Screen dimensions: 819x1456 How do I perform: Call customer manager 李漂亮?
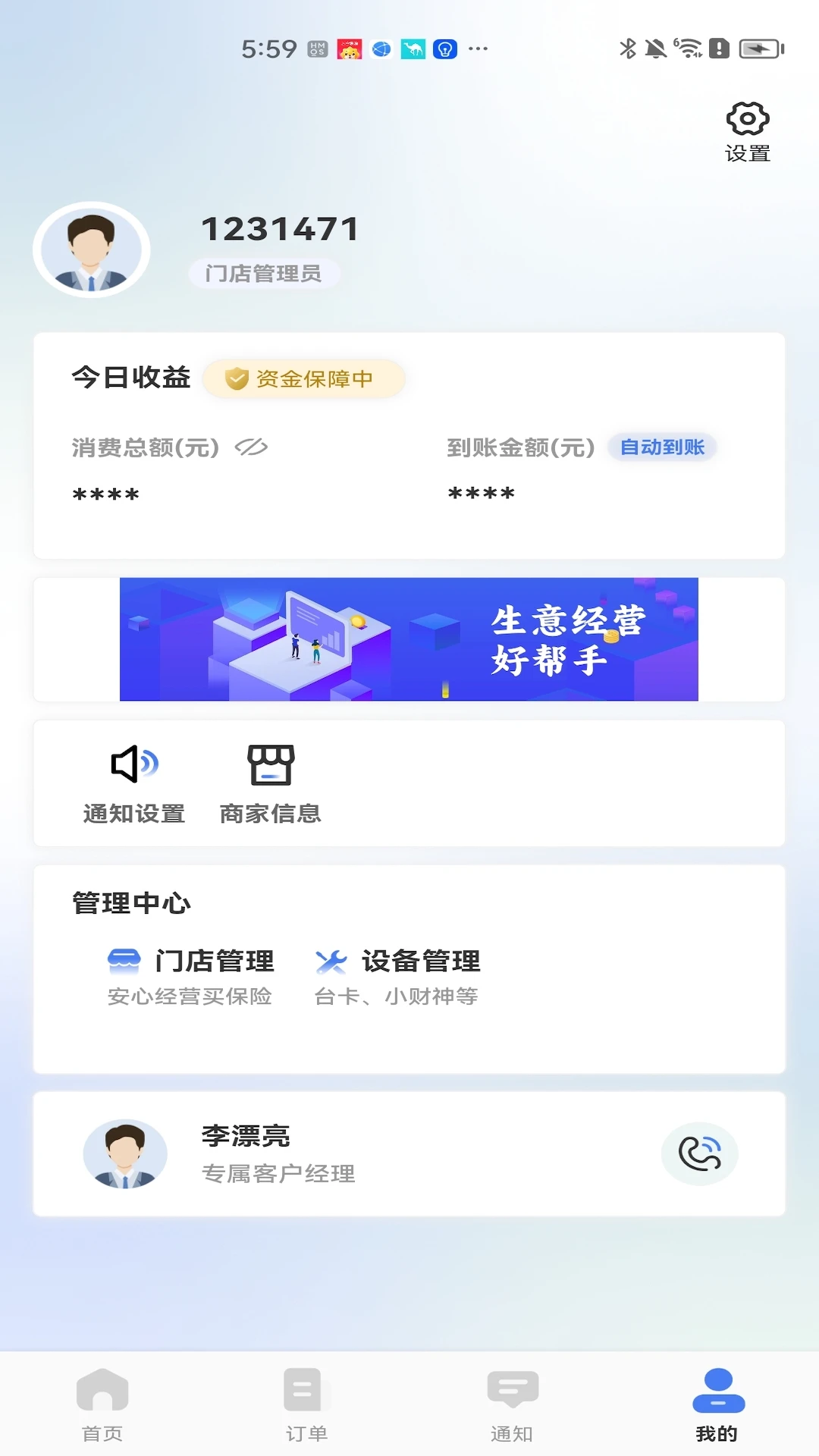click(x=700, y=1153)
